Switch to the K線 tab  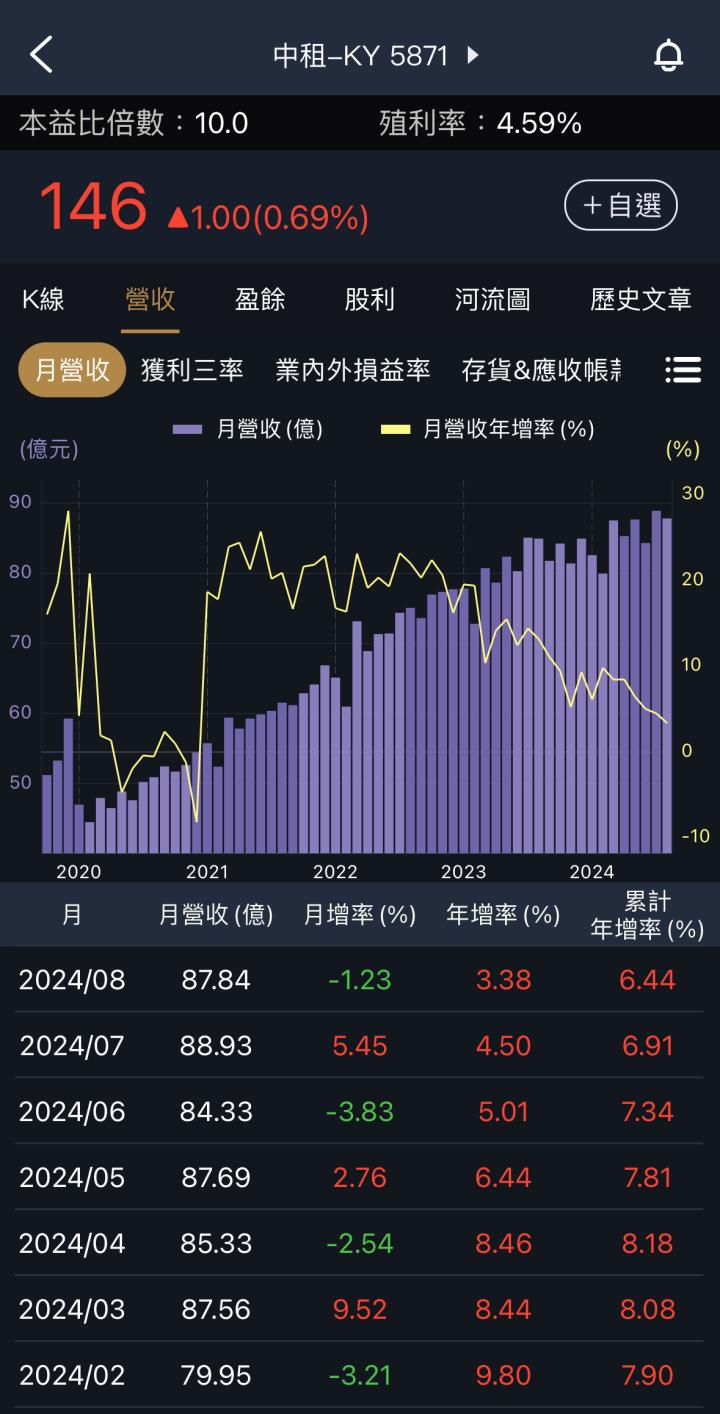click(43, 299)
